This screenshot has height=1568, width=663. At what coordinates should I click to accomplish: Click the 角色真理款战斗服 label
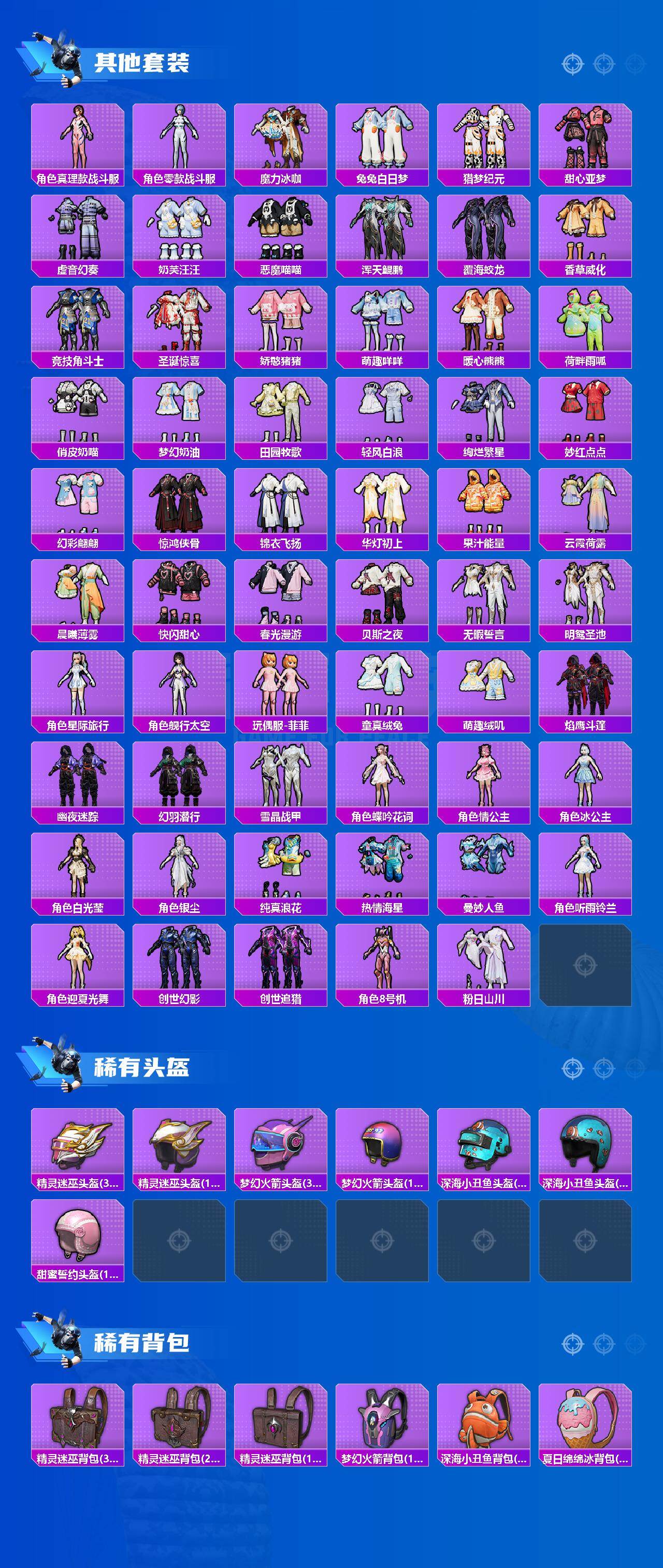[x=77, y=178]
